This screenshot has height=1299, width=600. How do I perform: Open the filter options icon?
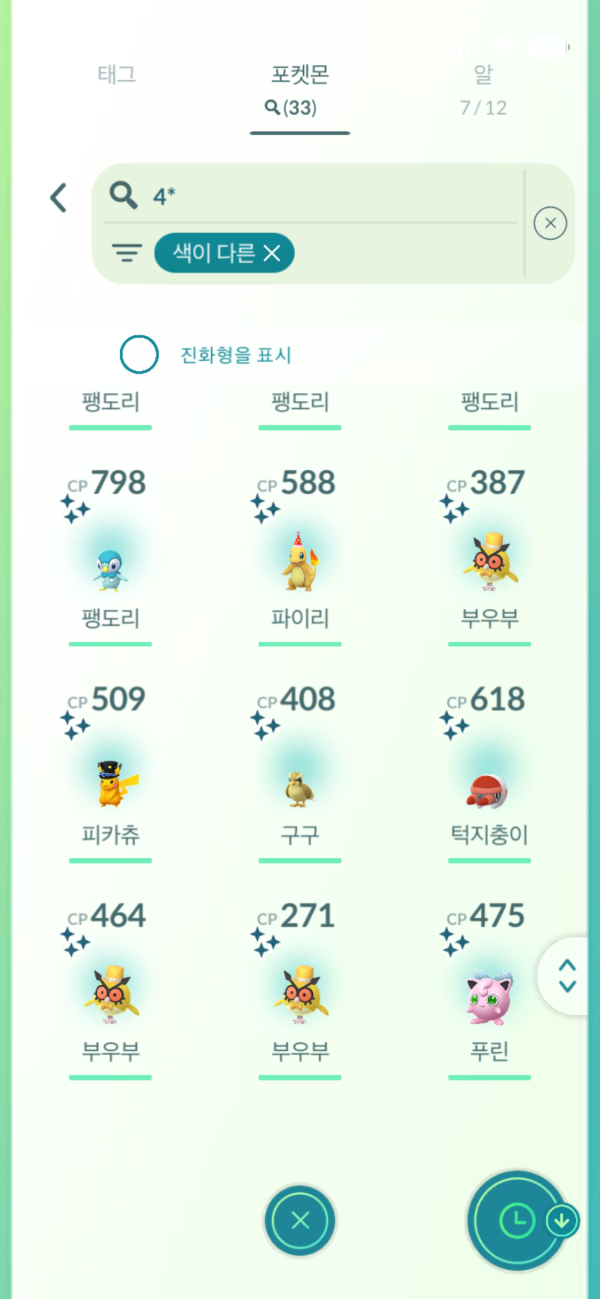(126, 254)
